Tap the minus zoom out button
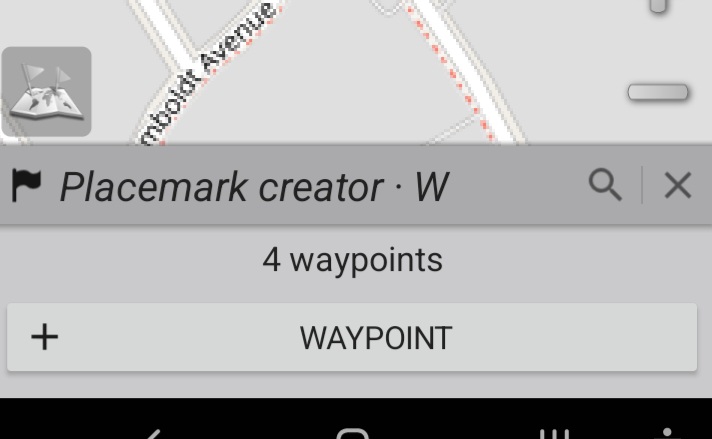Screen dimensions: 712x439 click(x=658, y=93)
